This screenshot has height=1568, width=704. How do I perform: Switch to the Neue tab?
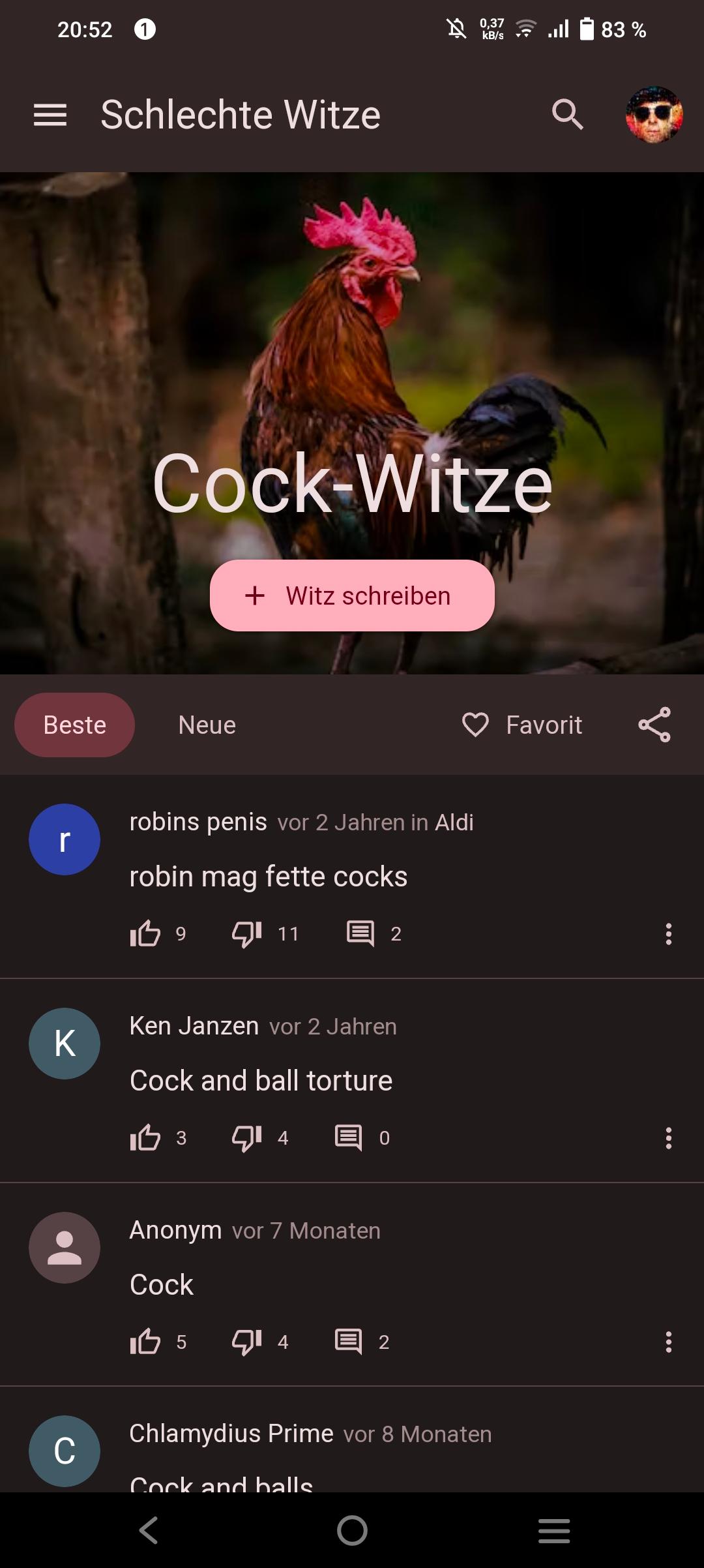(x=207, y=725)
